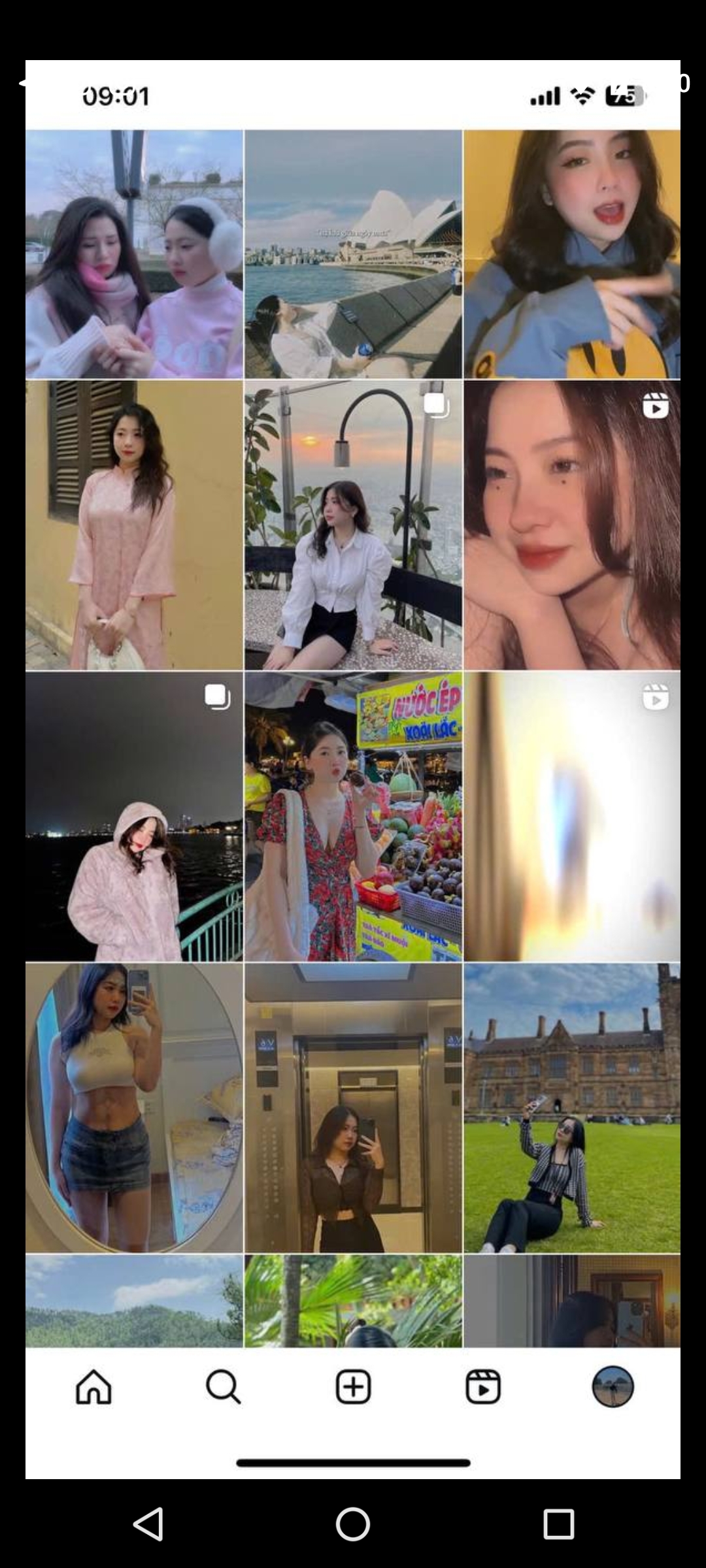Go back with the system back button
The width and height of the screenshot is (706, 1568).
pyautogui.click(x=148, y=1524)
